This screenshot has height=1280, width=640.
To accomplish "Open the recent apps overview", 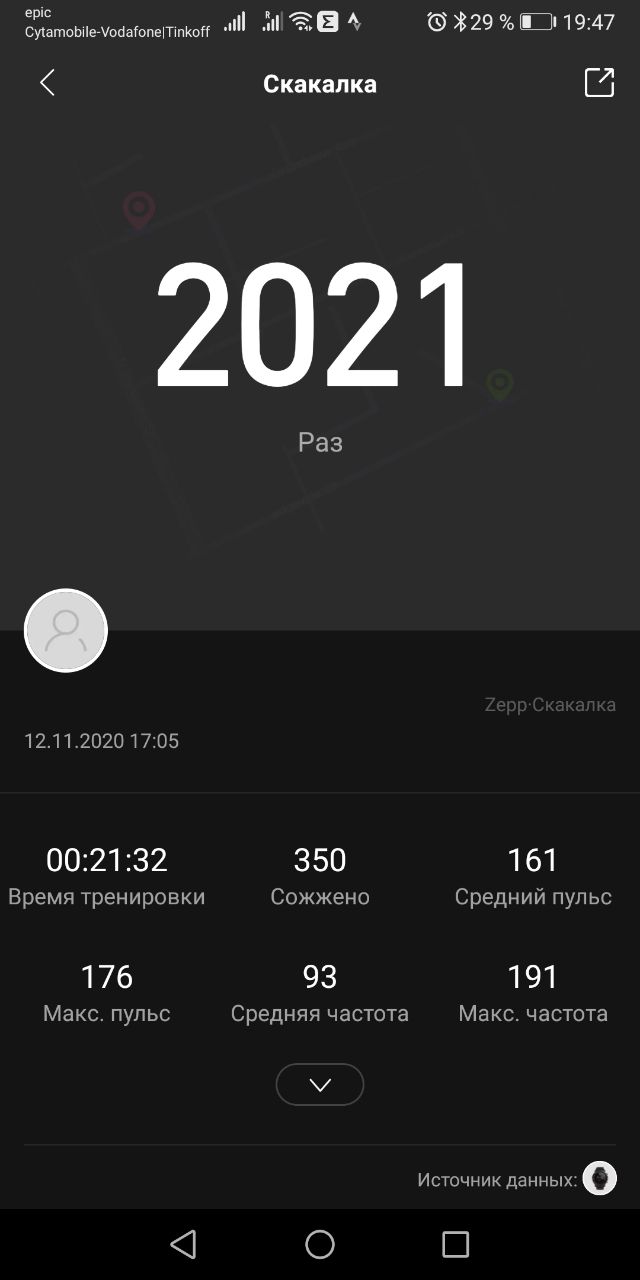I will [455, 1244].
